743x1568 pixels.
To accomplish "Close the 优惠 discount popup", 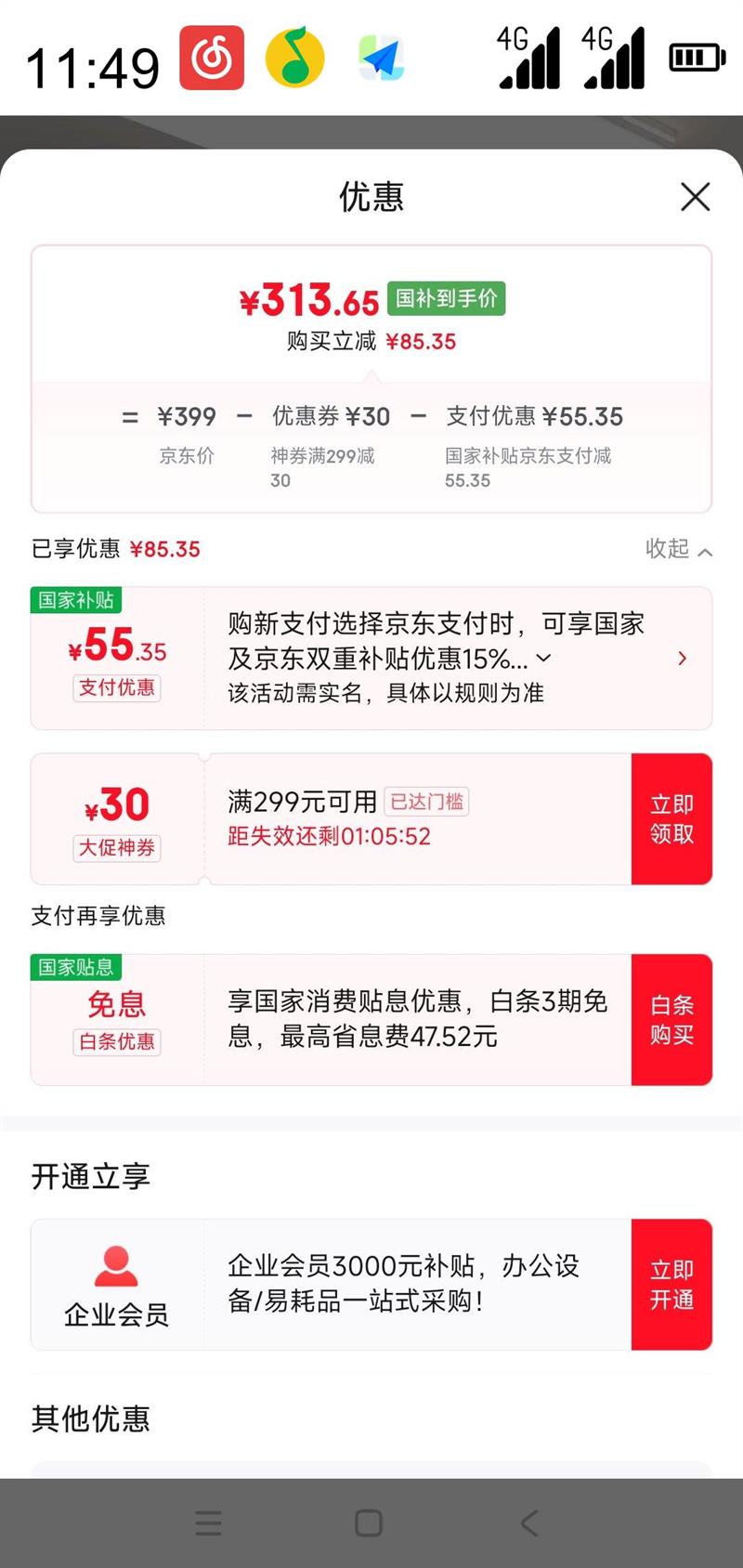I will coord(695,197).
